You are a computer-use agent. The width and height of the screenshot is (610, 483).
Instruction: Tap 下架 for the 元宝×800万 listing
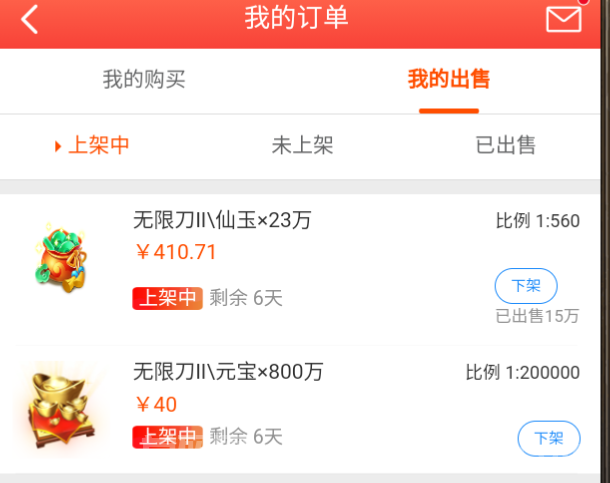(548, 438)
